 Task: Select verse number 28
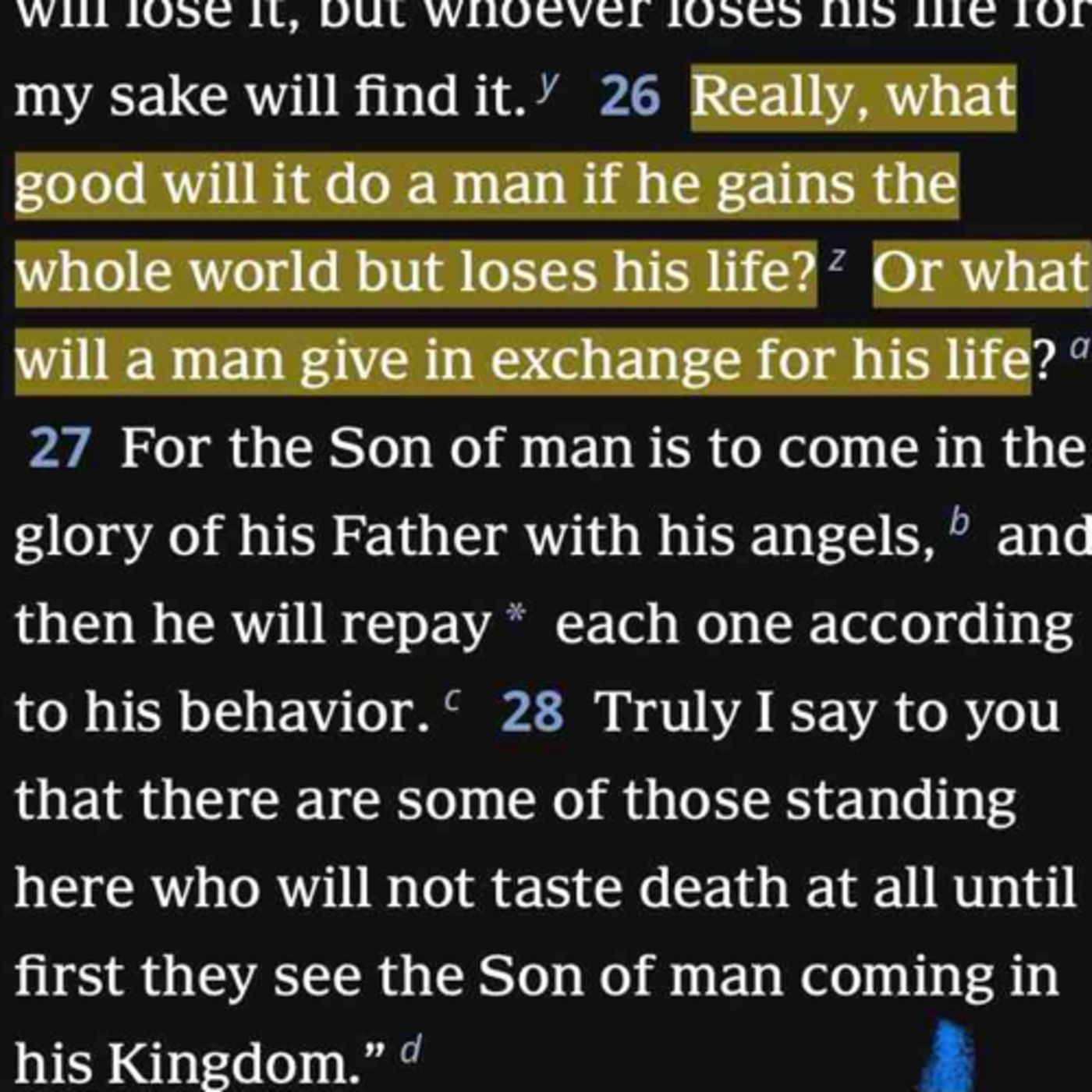(532, 712)
